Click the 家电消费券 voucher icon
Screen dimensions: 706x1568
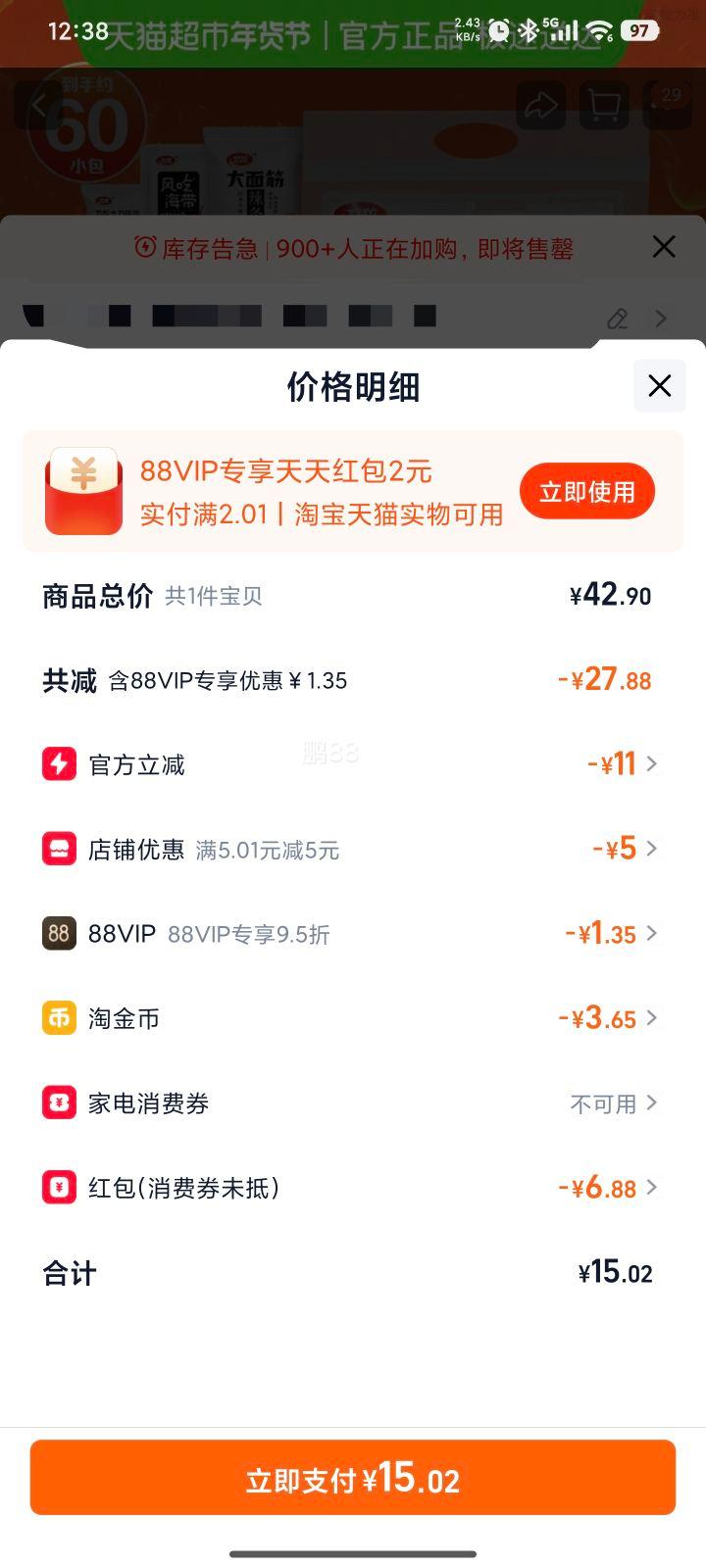click(59, 1102)
